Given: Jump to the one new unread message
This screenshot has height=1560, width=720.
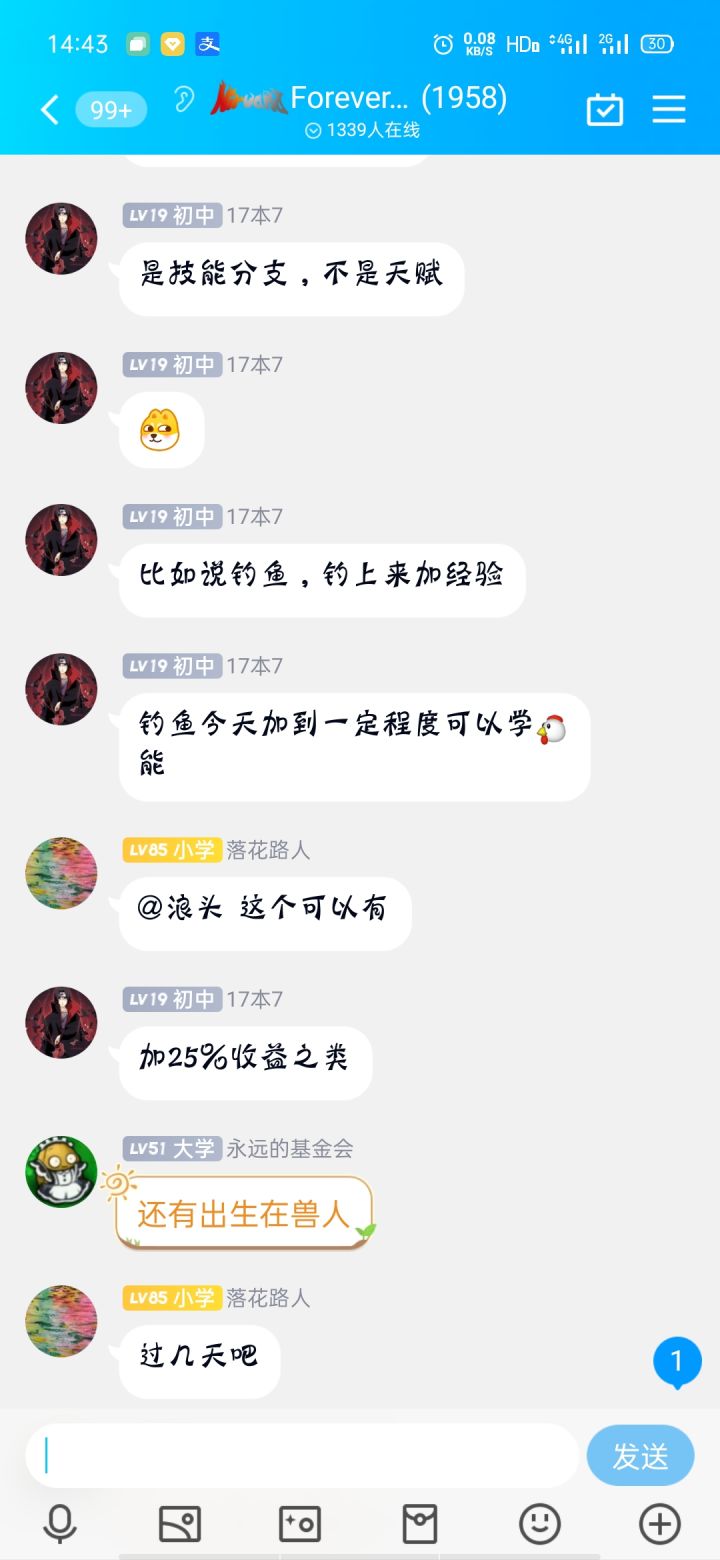Looking at the screenshot, I should click(677, 1362).
